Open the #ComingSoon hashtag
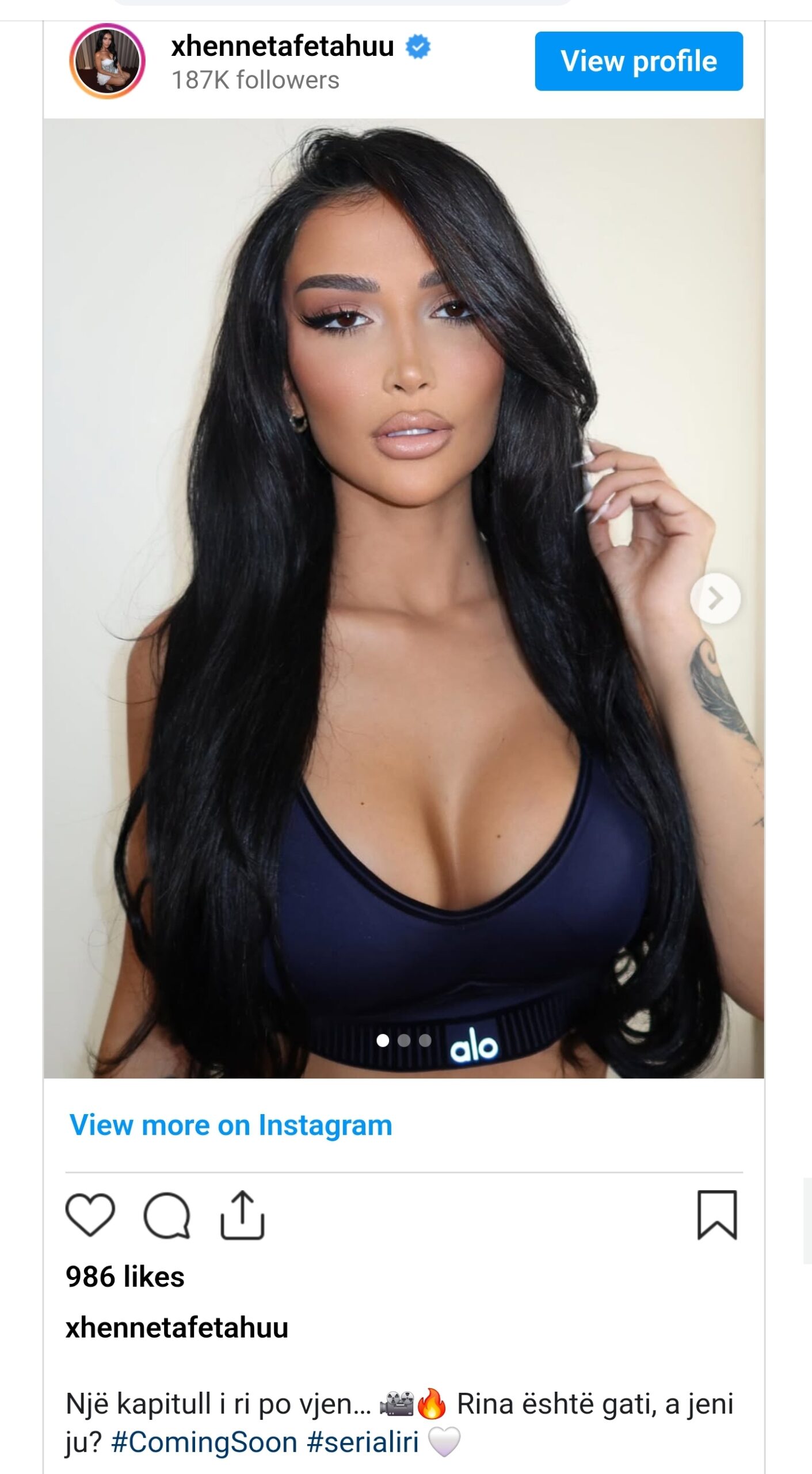Viewport: 812px width, 1474px height. click(x=204, y=1443)
